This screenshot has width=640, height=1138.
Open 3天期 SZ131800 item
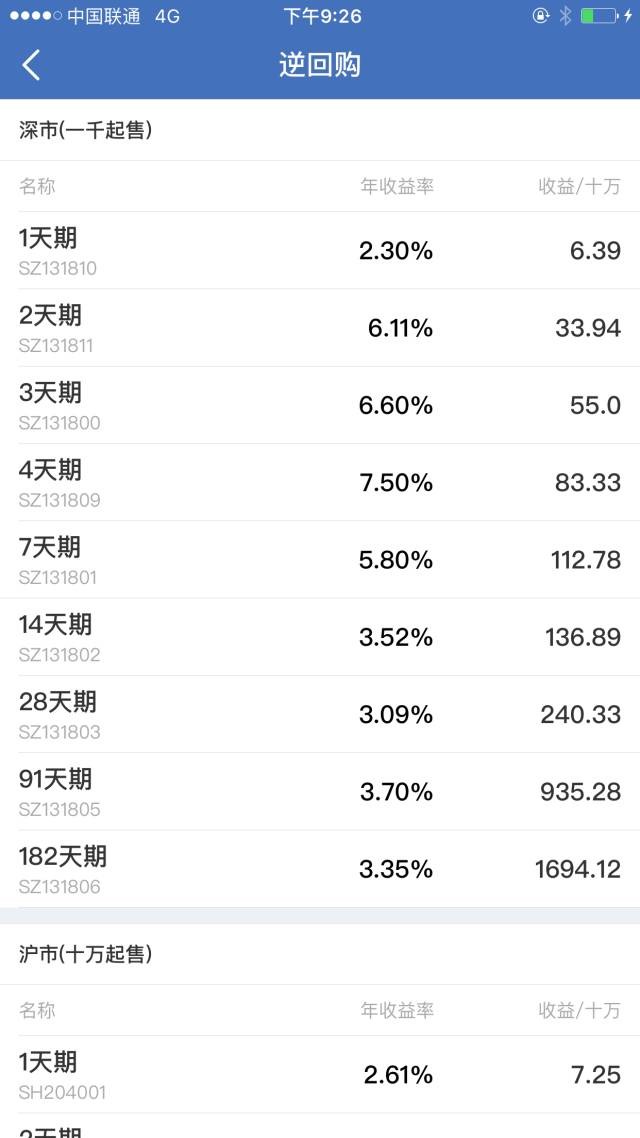coord(320,405)
